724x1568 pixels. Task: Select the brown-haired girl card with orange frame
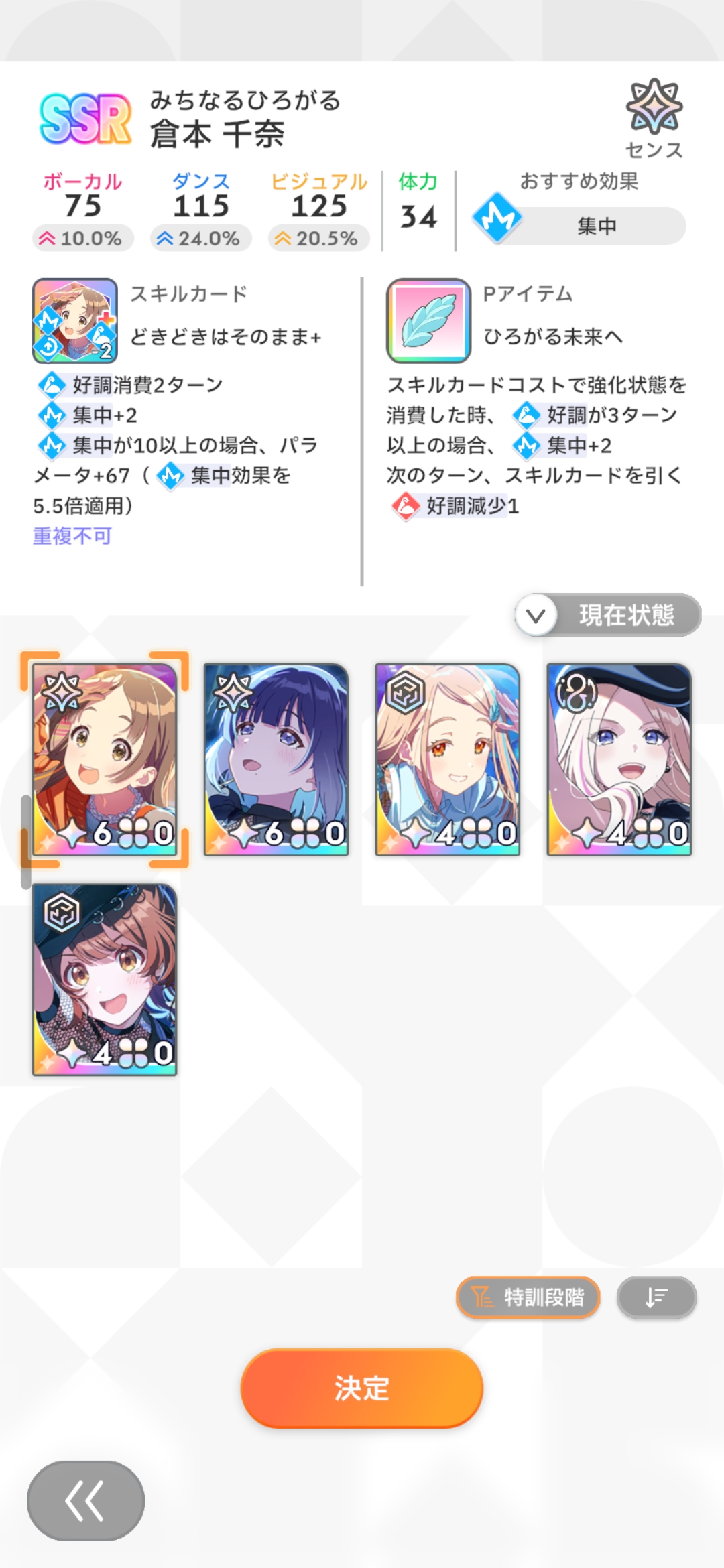click(x=105, y=759)
